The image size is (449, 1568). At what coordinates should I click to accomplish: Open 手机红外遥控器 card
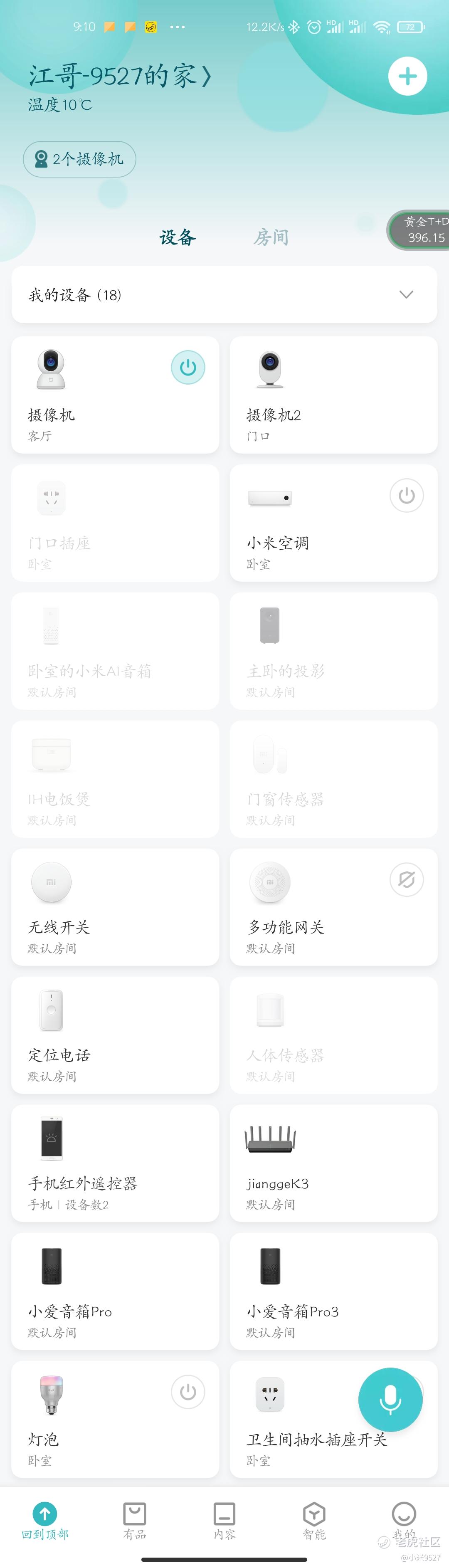pos(115,1163)
